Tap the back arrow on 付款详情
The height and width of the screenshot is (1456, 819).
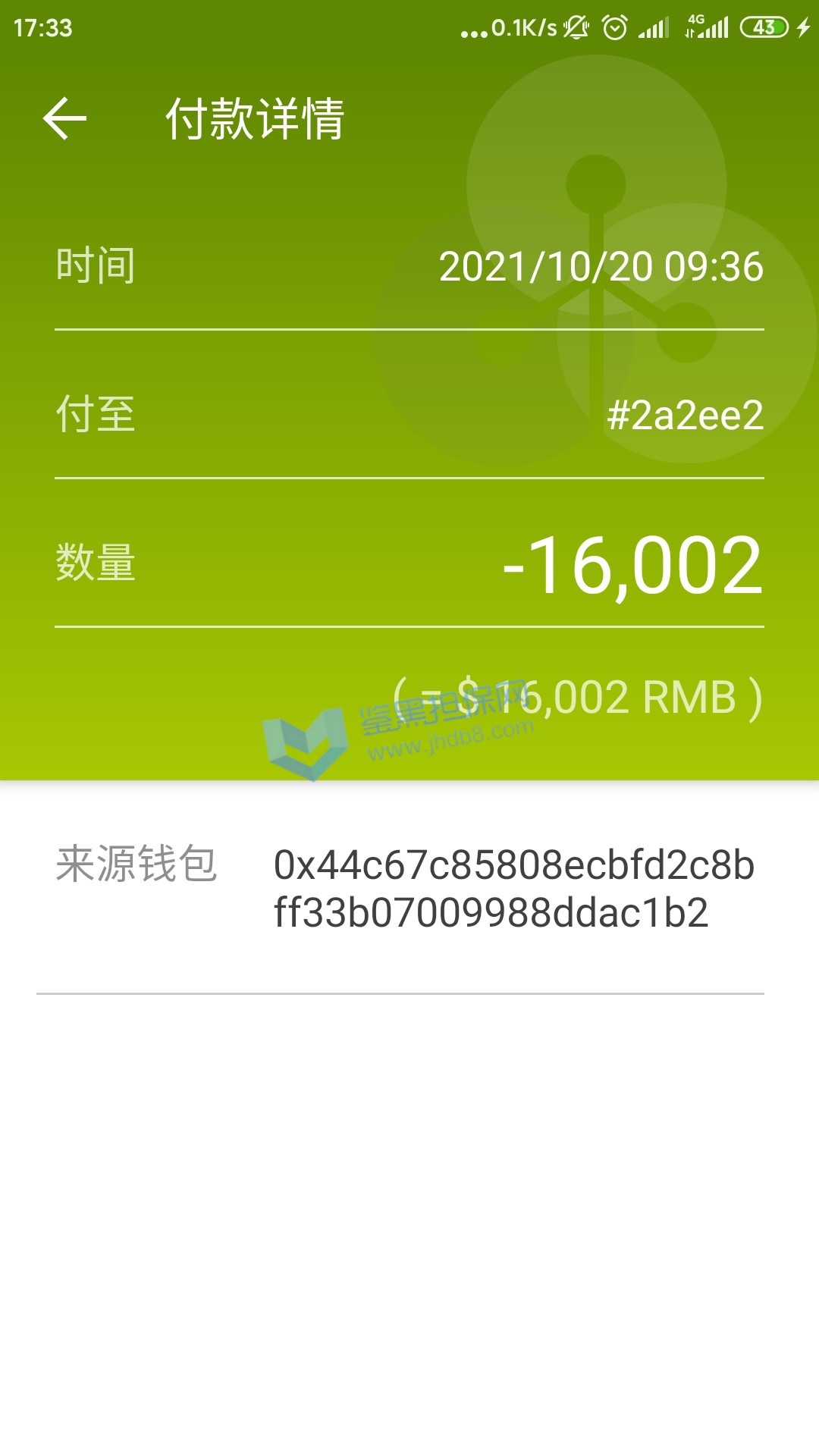point(65,118)
